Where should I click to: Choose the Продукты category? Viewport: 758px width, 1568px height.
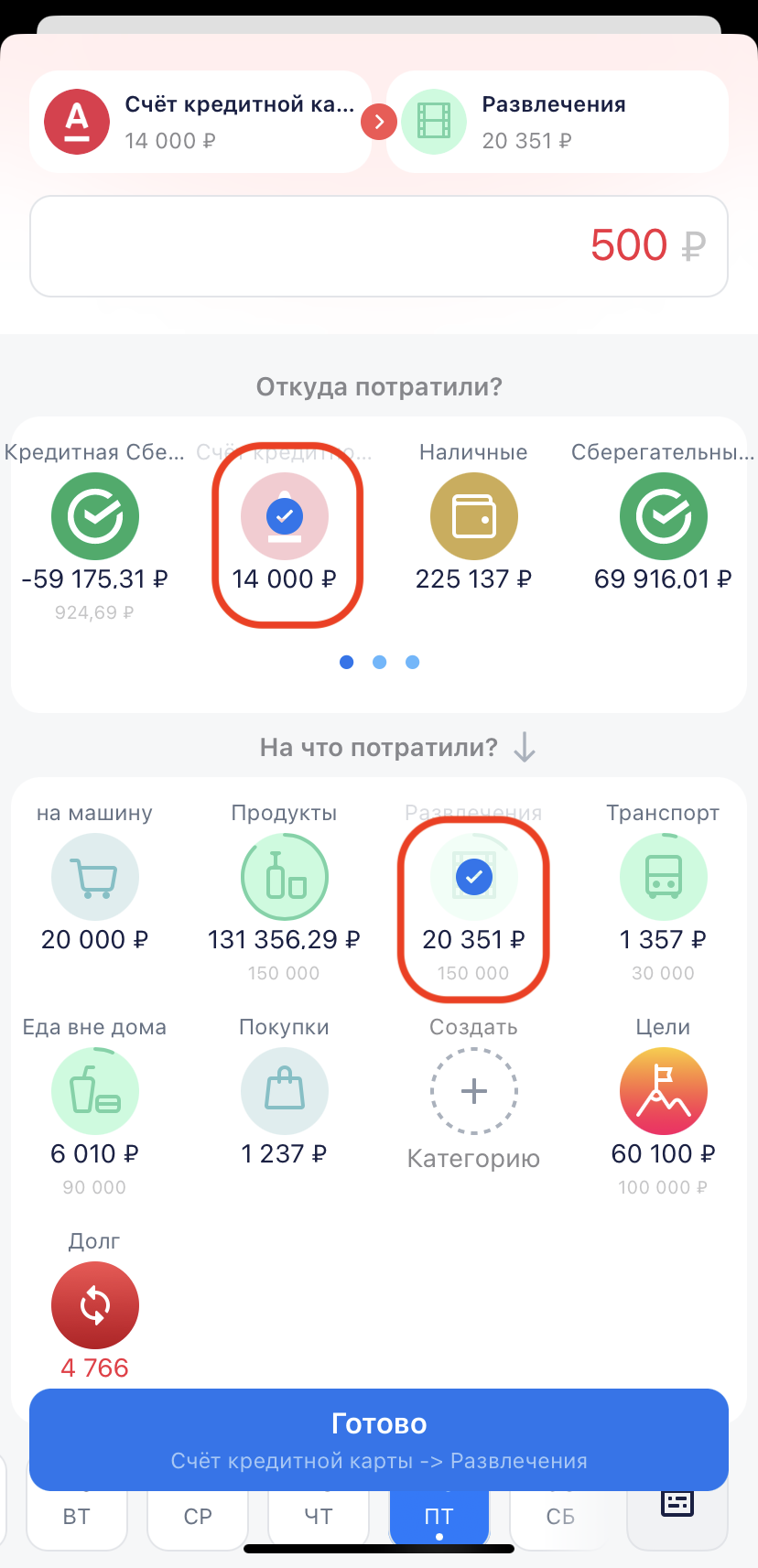285,877
